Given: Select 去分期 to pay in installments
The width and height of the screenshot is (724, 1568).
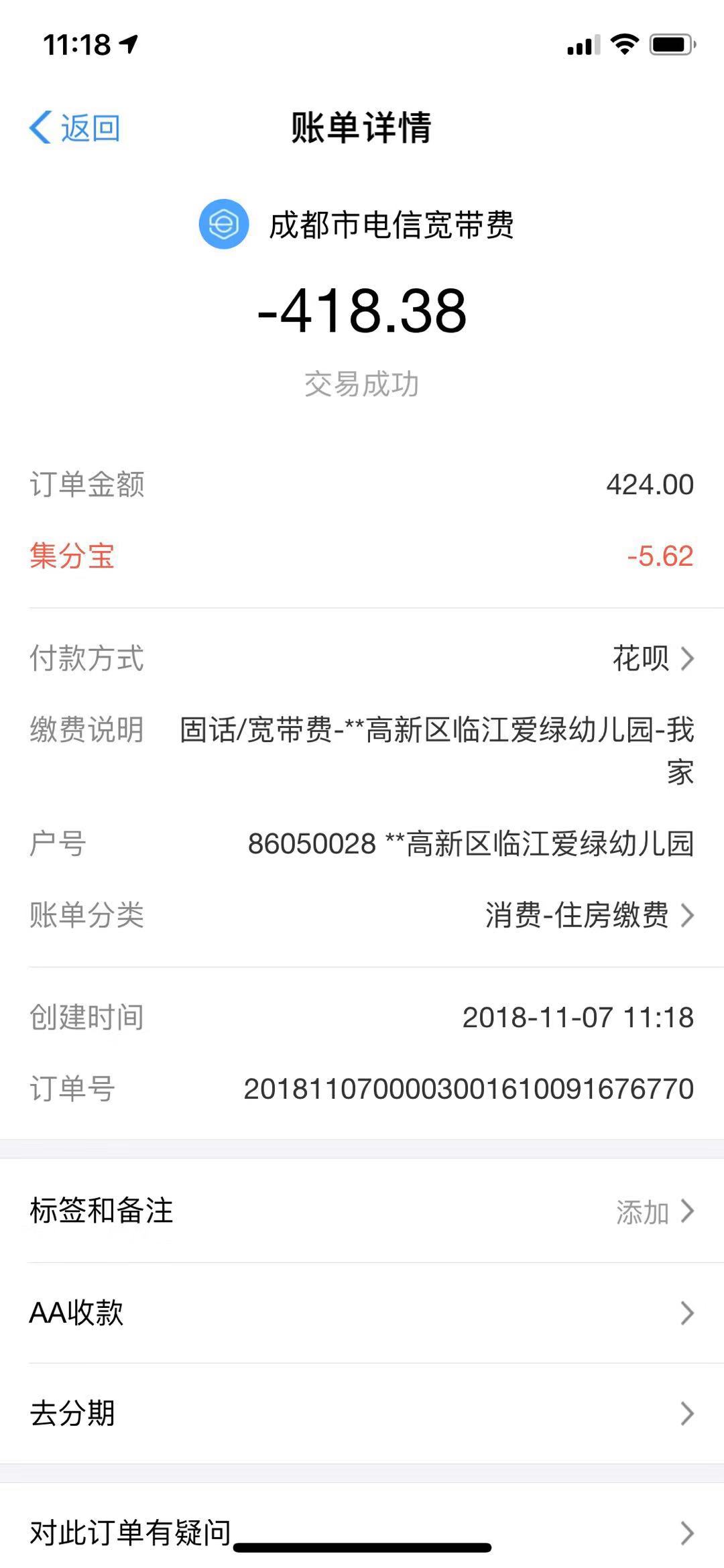Looking at the screenshot, I should pyautogui.click(x=362, y=1413).
